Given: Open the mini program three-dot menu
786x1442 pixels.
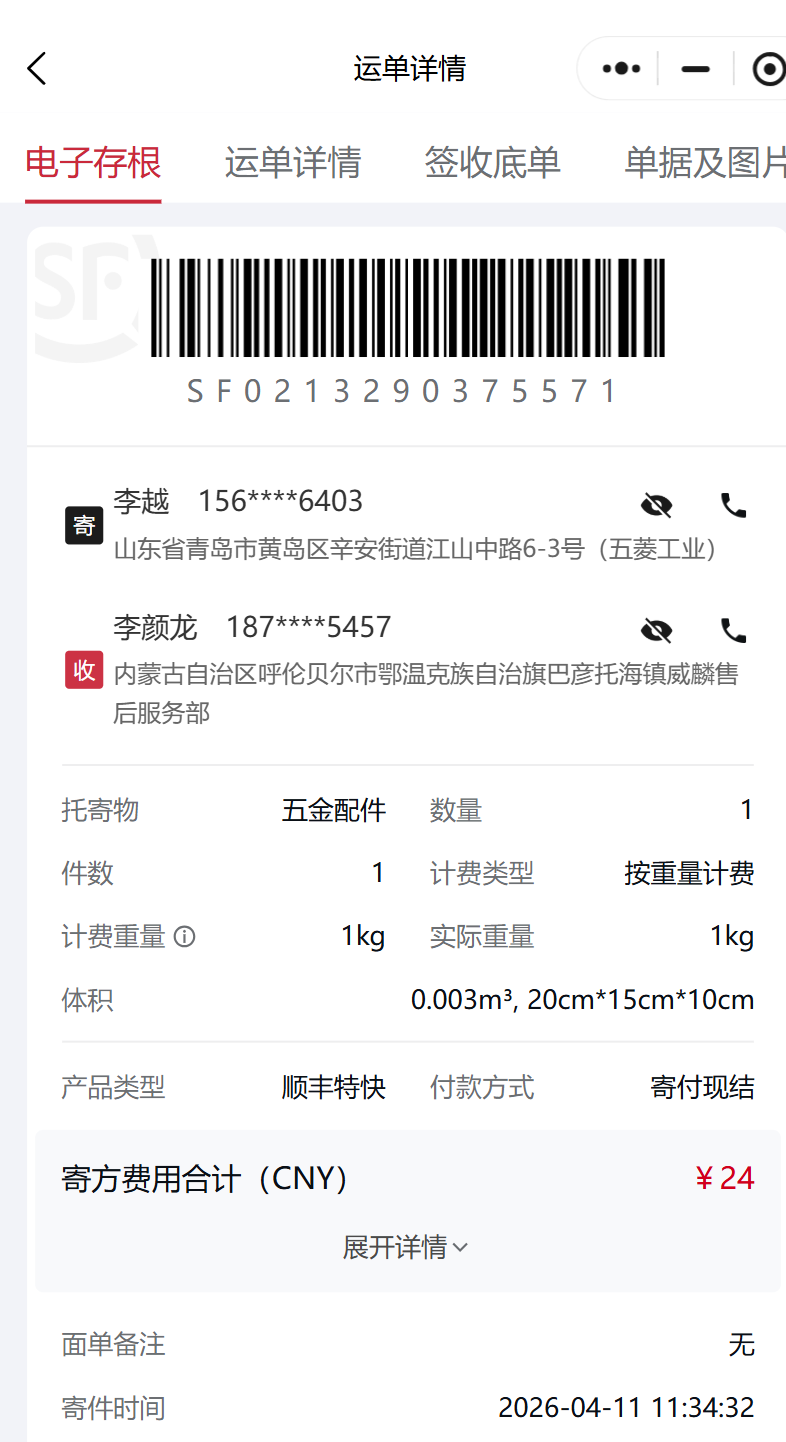Looking at the screenshot, I should pyautogui.click(x=621, y=69).
